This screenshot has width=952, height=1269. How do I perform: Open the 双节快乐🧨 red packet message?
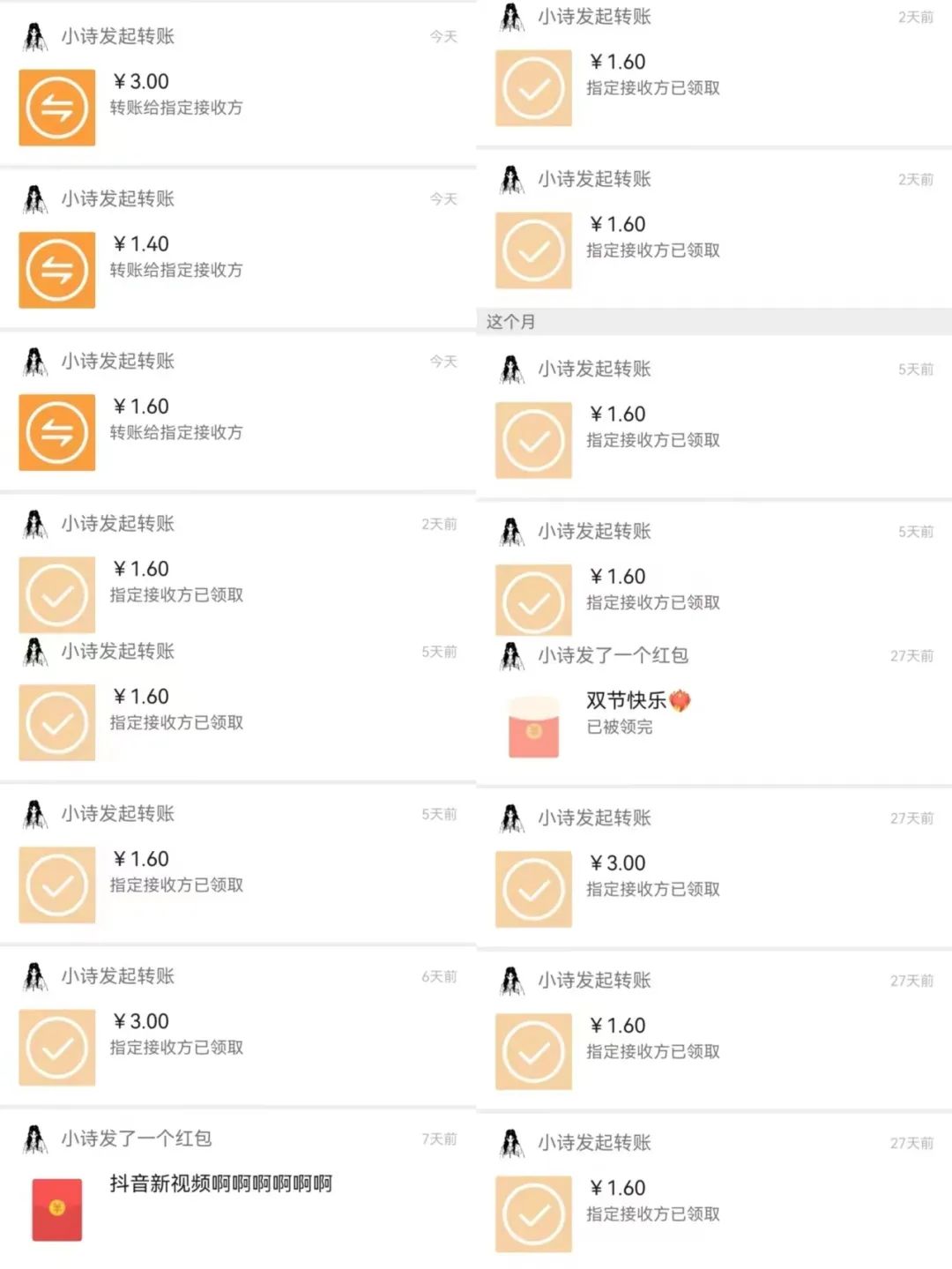coord(636,701)
